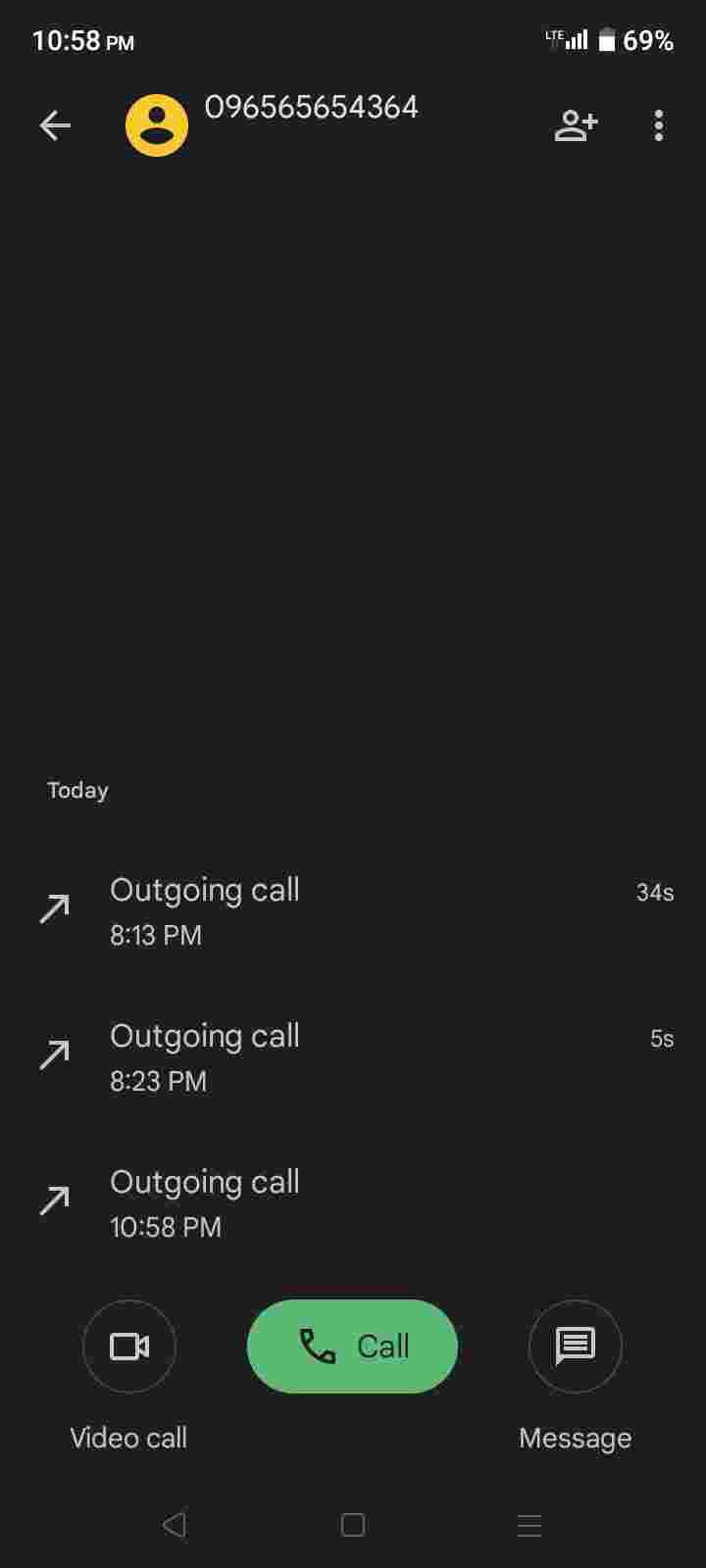The image size is (706, 1568).
Task: Open the yellow contact avatar
Action: click(157, 125)
